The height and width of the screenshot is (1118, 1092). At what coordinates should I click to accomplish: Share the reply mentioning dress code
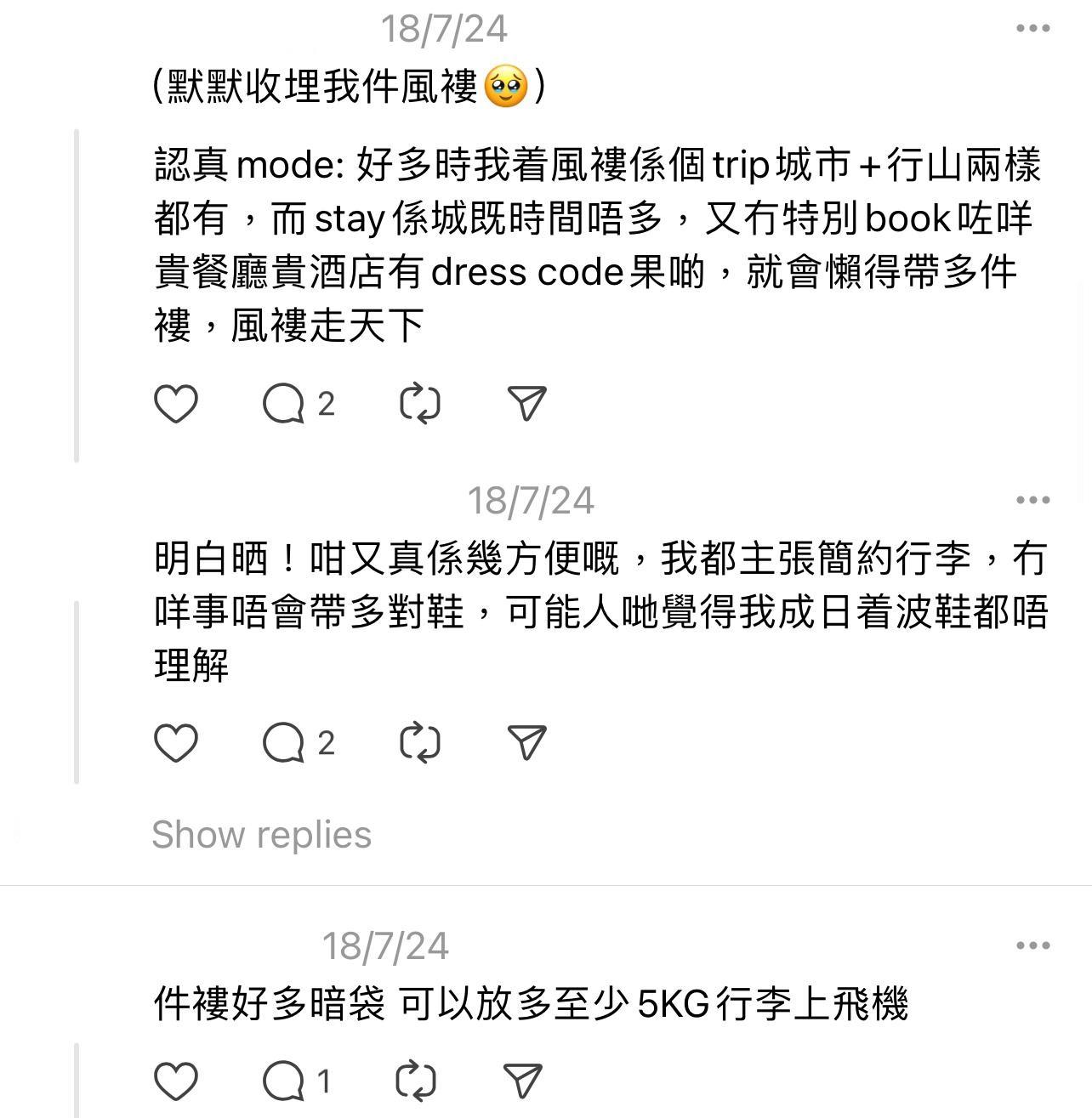tap(526, 404)
